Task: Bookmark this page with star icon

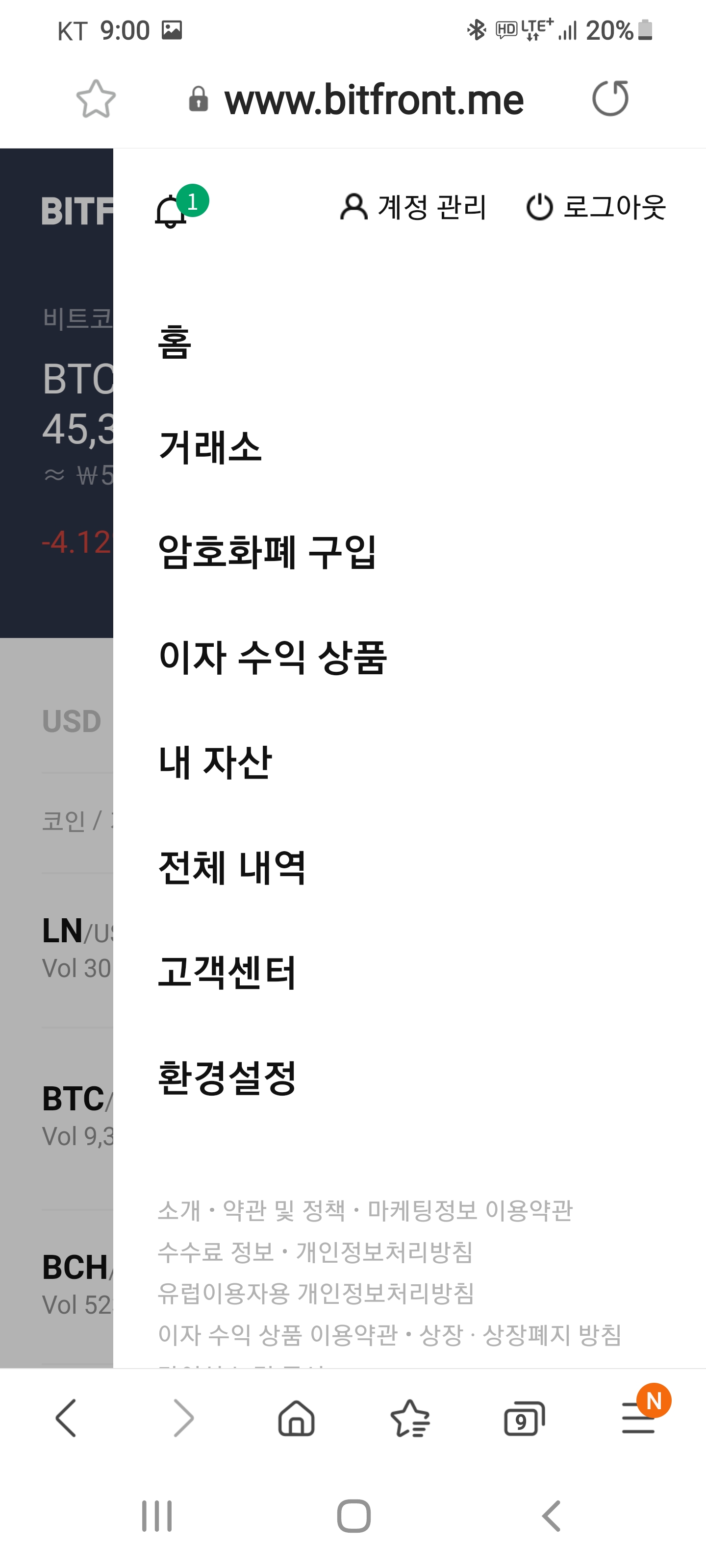Action: point(96,98)
